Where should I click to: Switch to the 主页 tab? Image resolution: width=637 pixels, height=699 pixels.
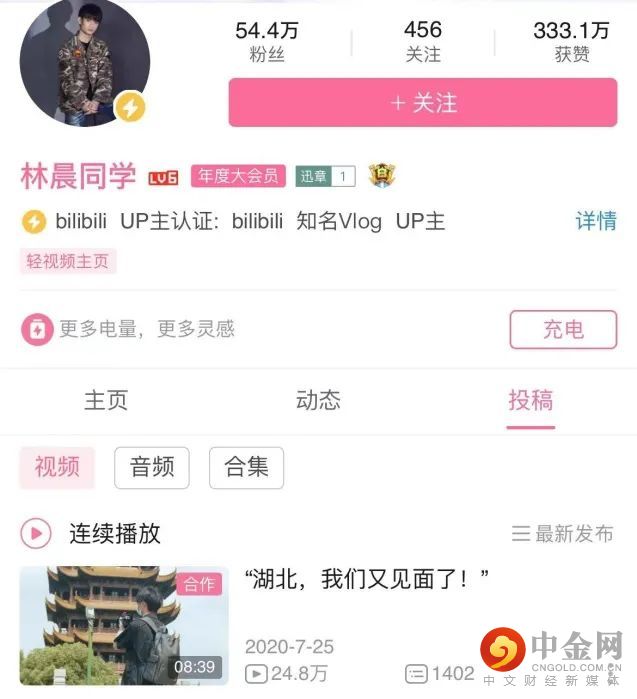(106, 401)
